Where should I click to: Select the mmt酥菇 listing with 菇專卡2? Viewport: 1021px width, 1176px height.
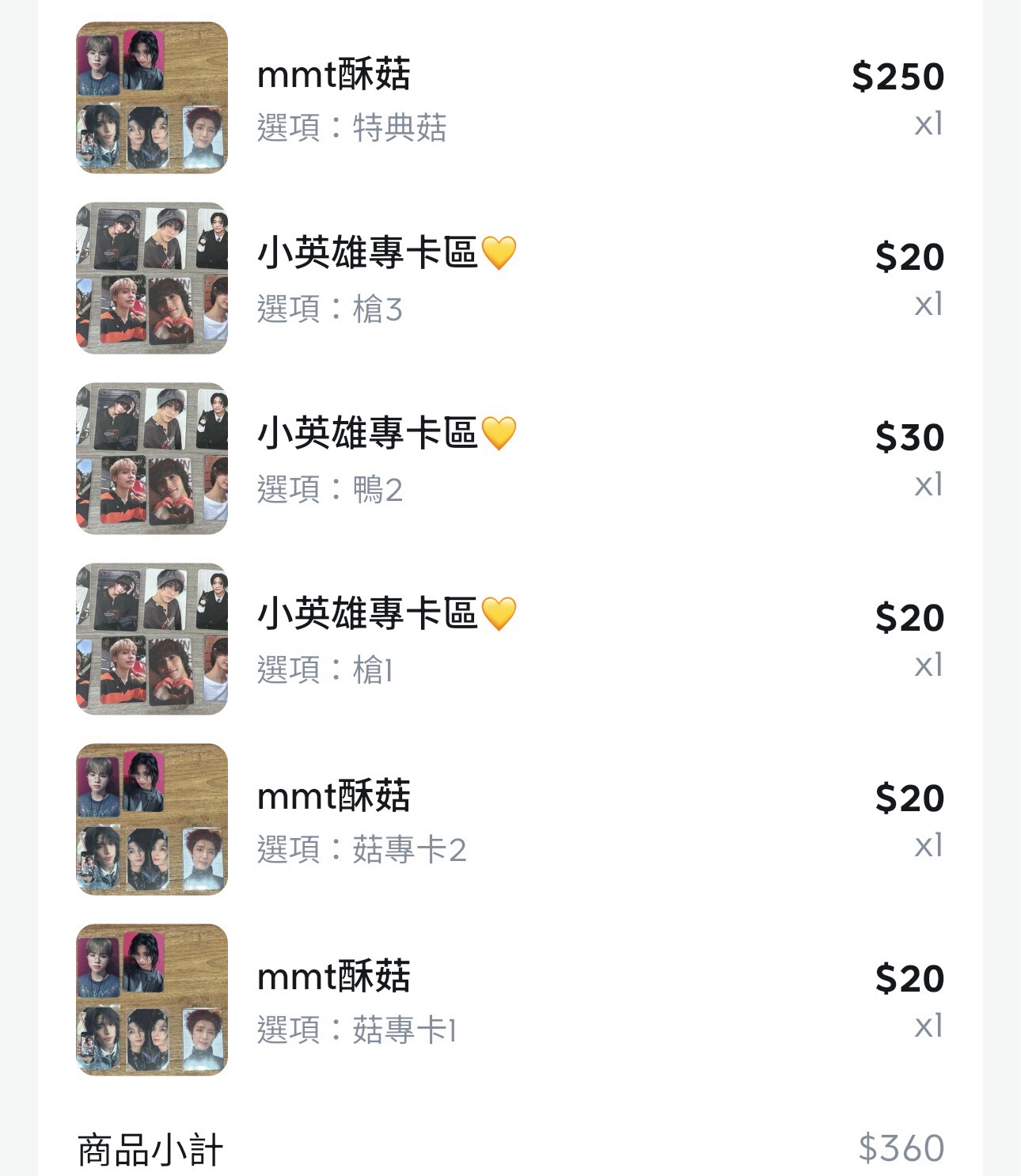336,799
